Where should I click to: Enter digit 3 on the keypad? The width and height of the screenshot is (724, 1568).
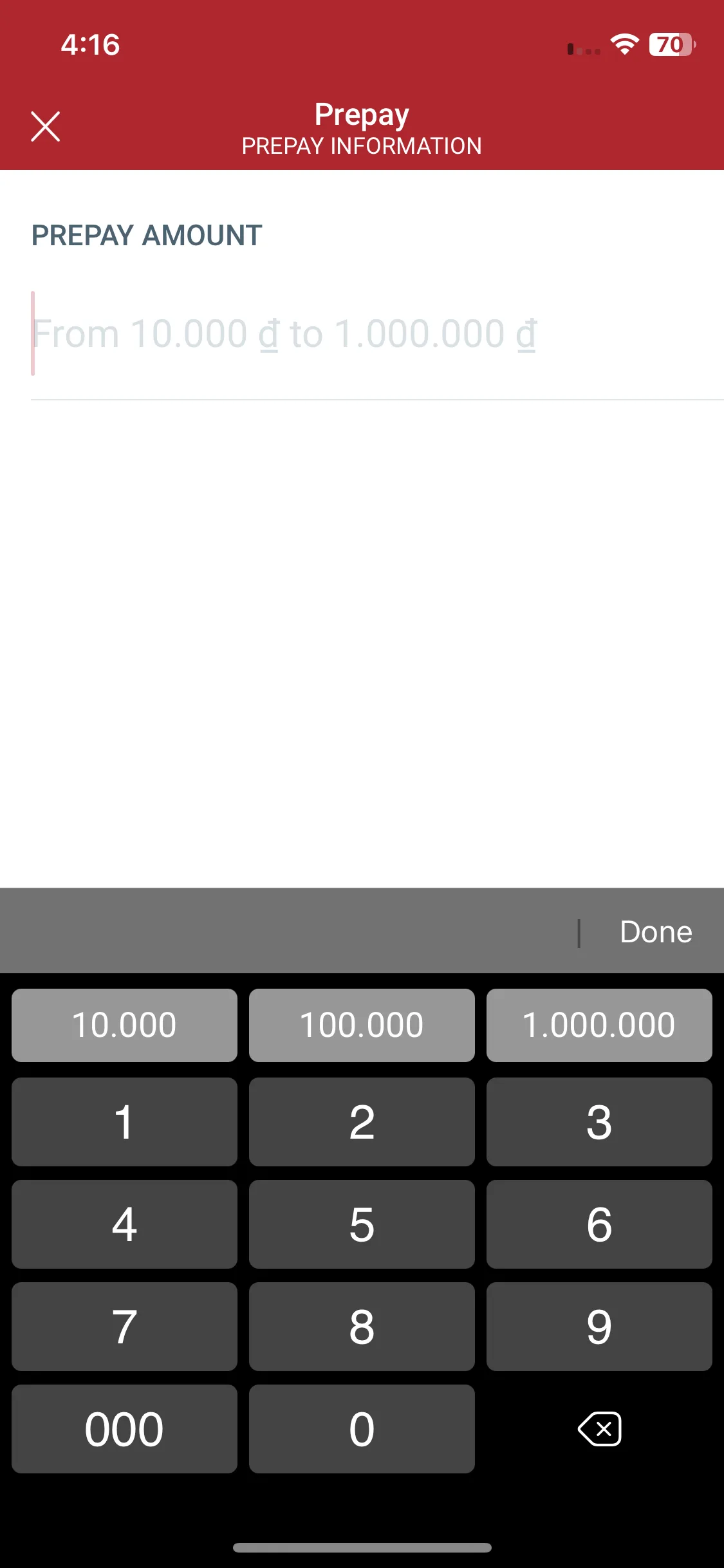point(599,1122)
